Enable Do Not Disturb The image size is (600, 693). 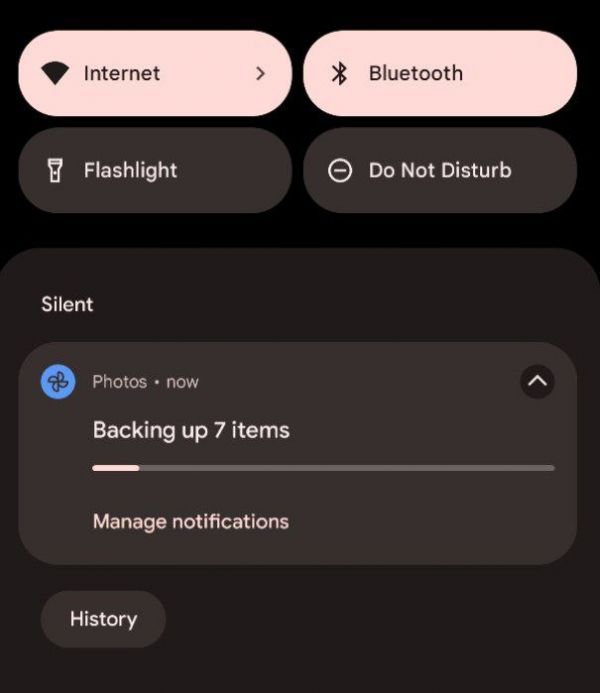(440, 171)
